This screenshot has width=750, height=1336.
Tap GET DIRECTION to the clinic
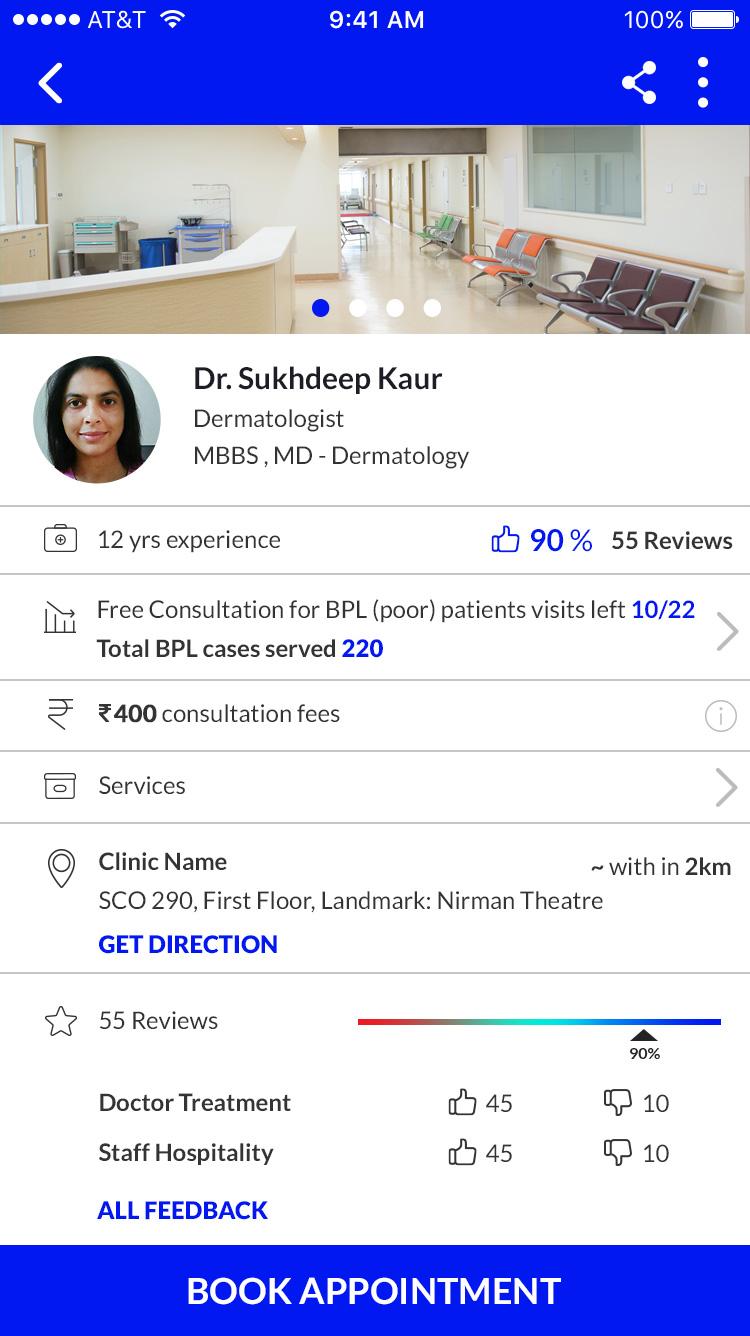188,944
